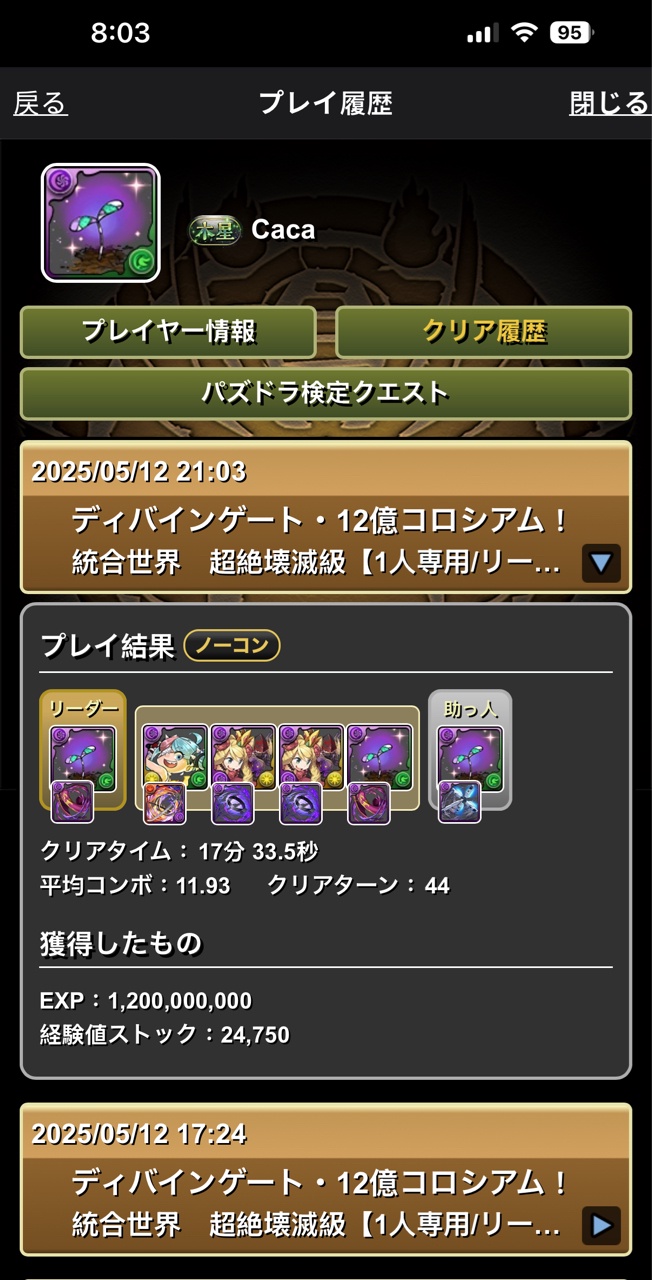View the helper (助っ人) monster icon

pos(470,759)
